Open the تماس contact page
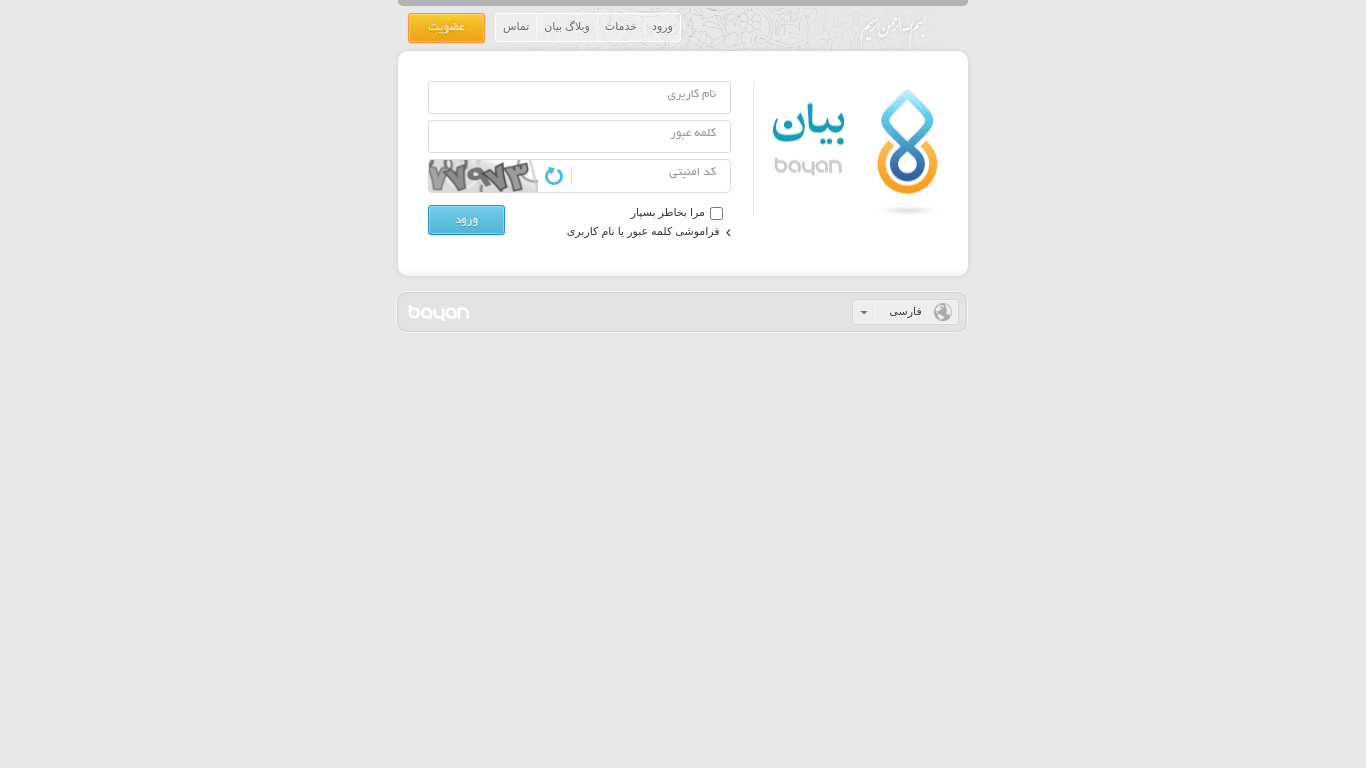 point(516,27)
